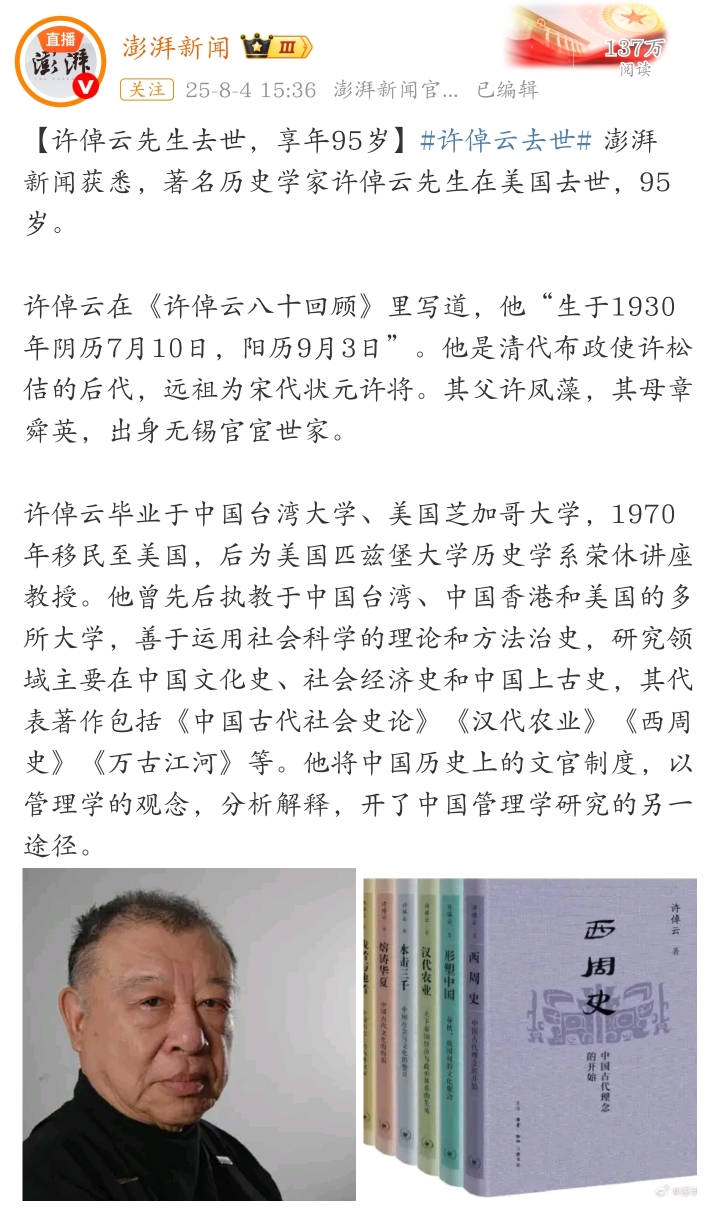This screenshot has width=720, height=1218.
Task: View the portrait photo of 许倬云
Action: click(x=189, y=1034)
